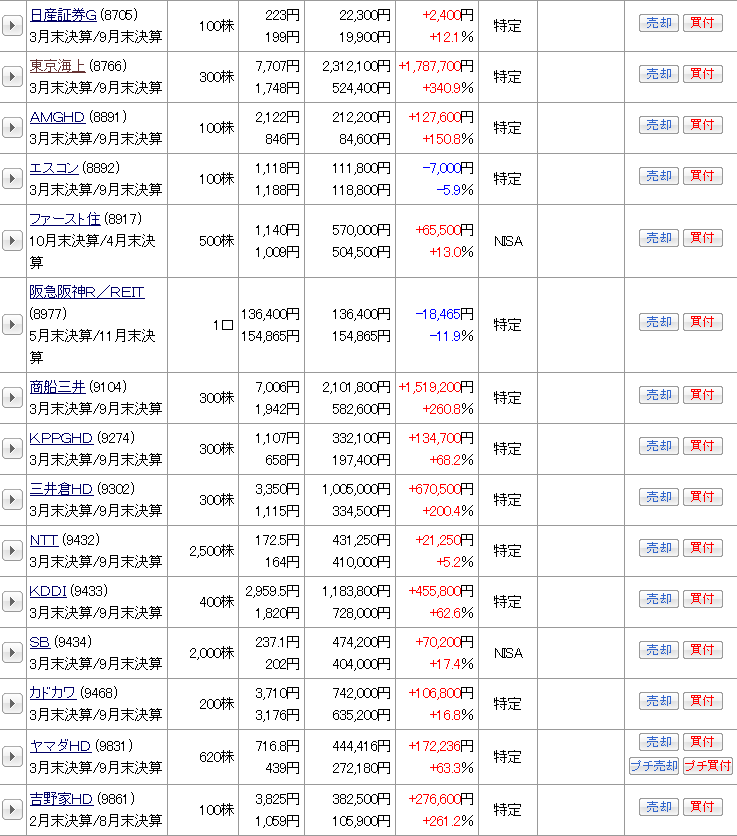Open the KPPGHD stock link

61,438
